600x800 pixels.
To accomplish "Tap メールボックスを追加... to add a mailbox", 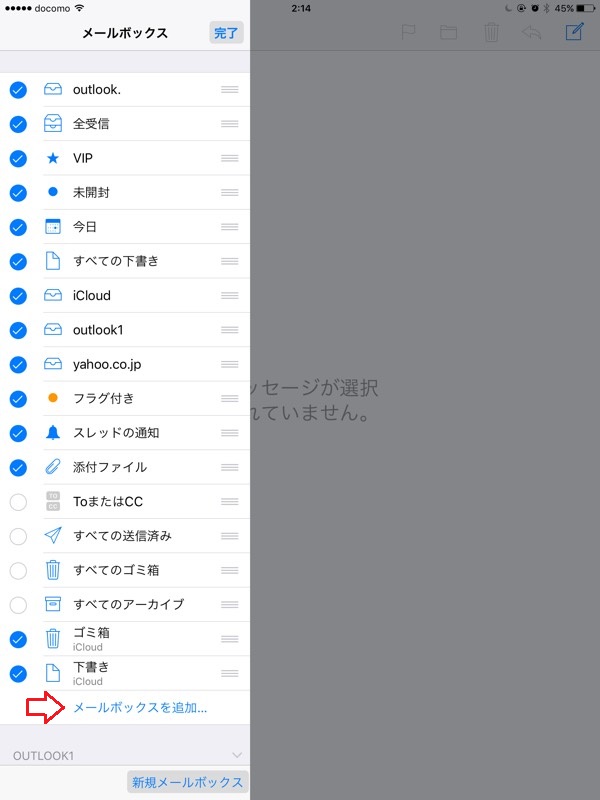I will [x=140, y=708].
